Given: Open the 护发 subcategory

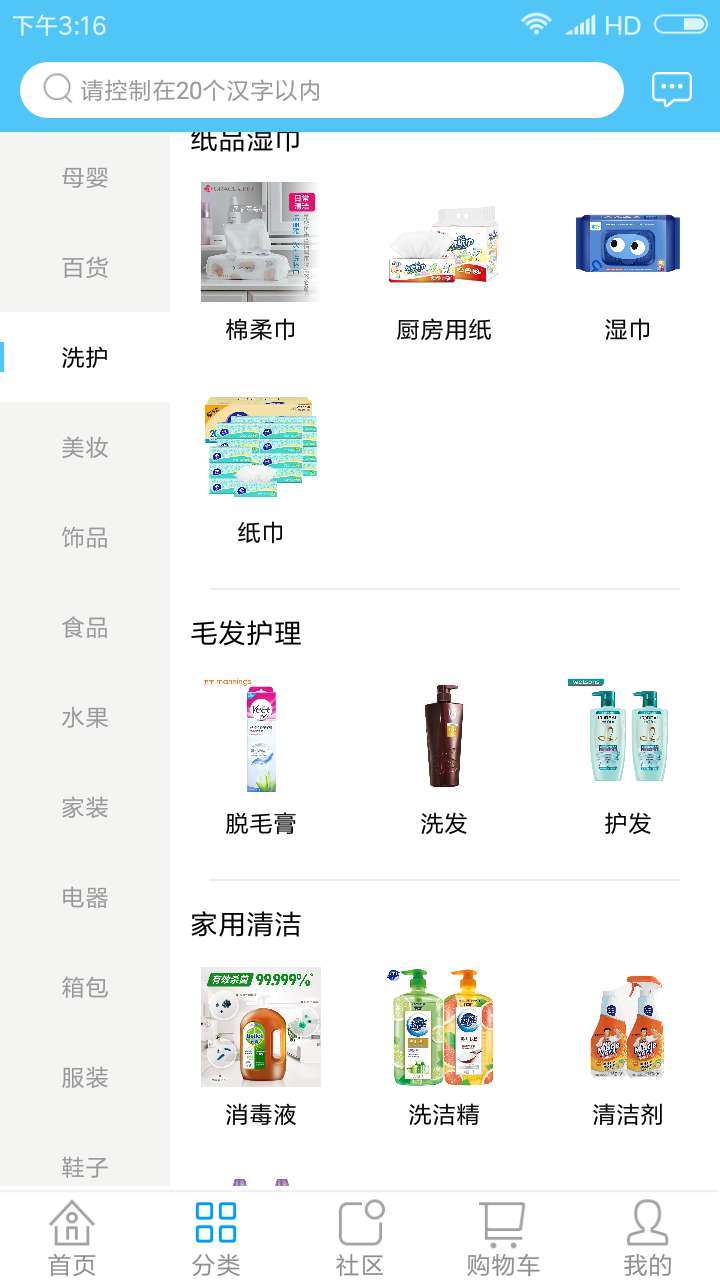Looking at the screenshot, I should (627, 757).
